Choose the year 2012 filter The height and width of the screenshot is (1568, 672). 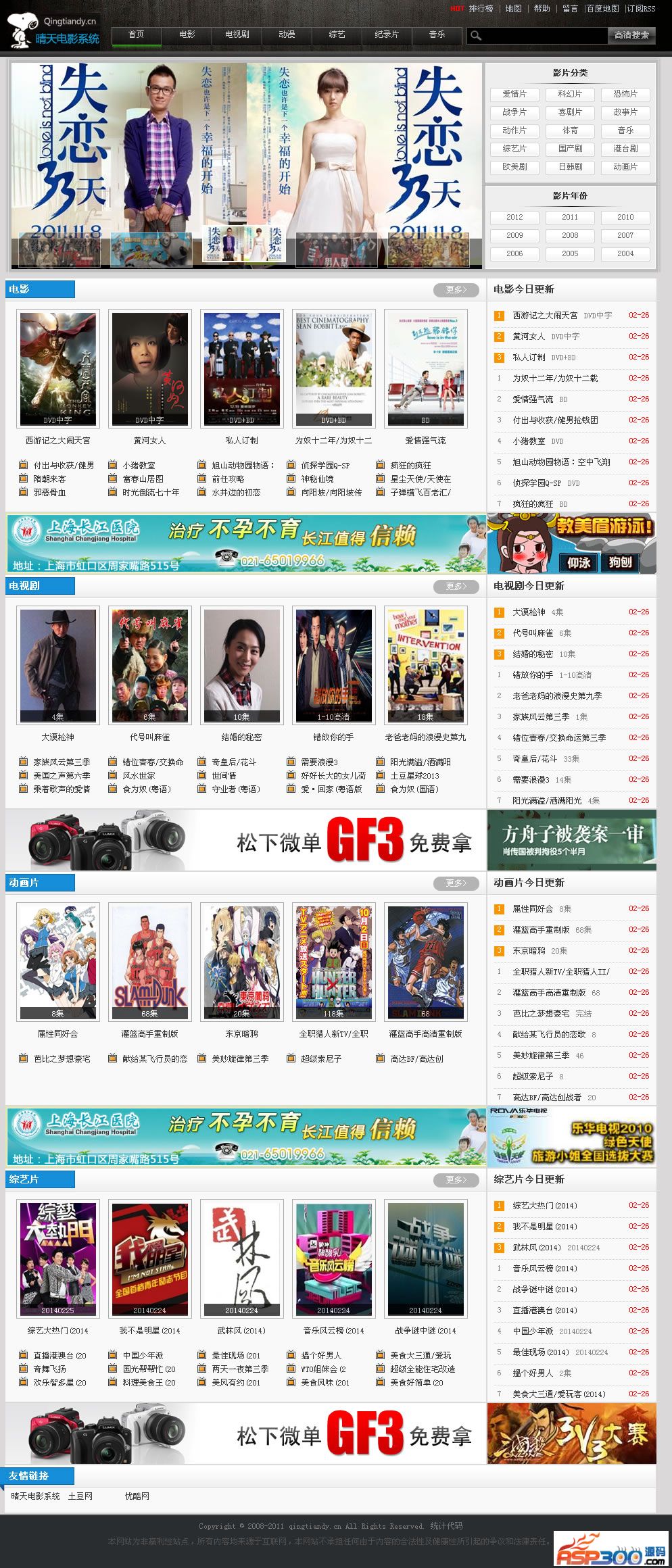(514, 217)
